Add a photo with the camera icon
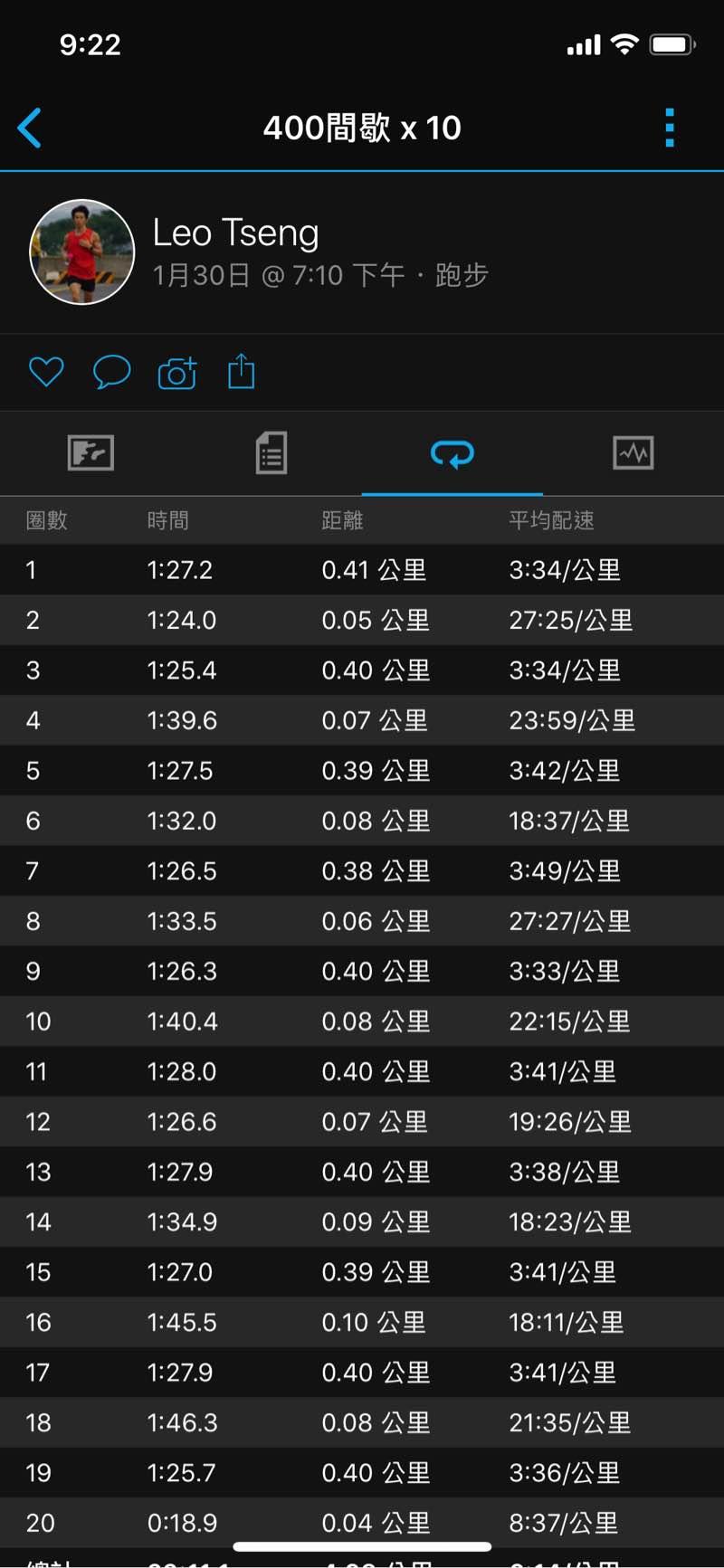 [x=177, y=372]
